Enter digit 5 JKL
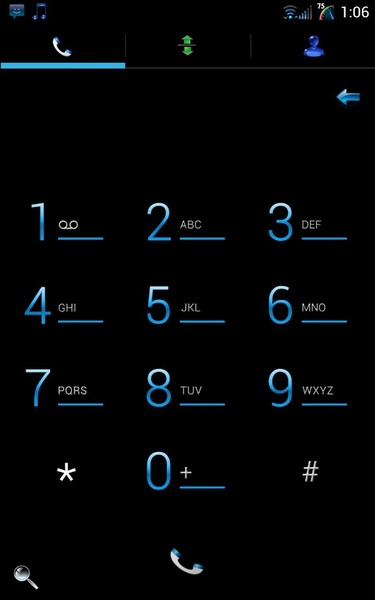The height and width of the screenshot is (600, 375). (188, 305)
